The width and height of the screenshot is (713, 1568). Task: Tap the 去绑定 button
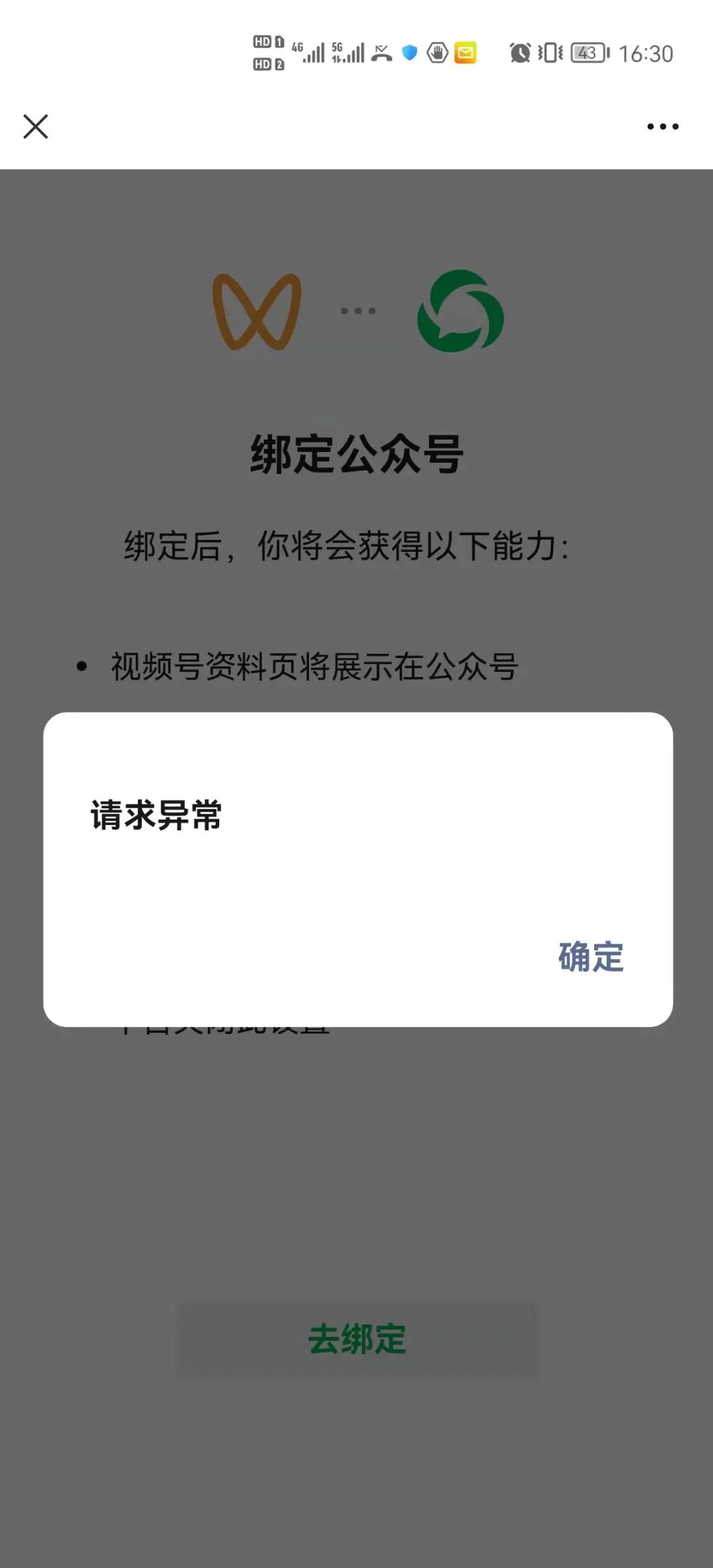tap(356, 1338)
